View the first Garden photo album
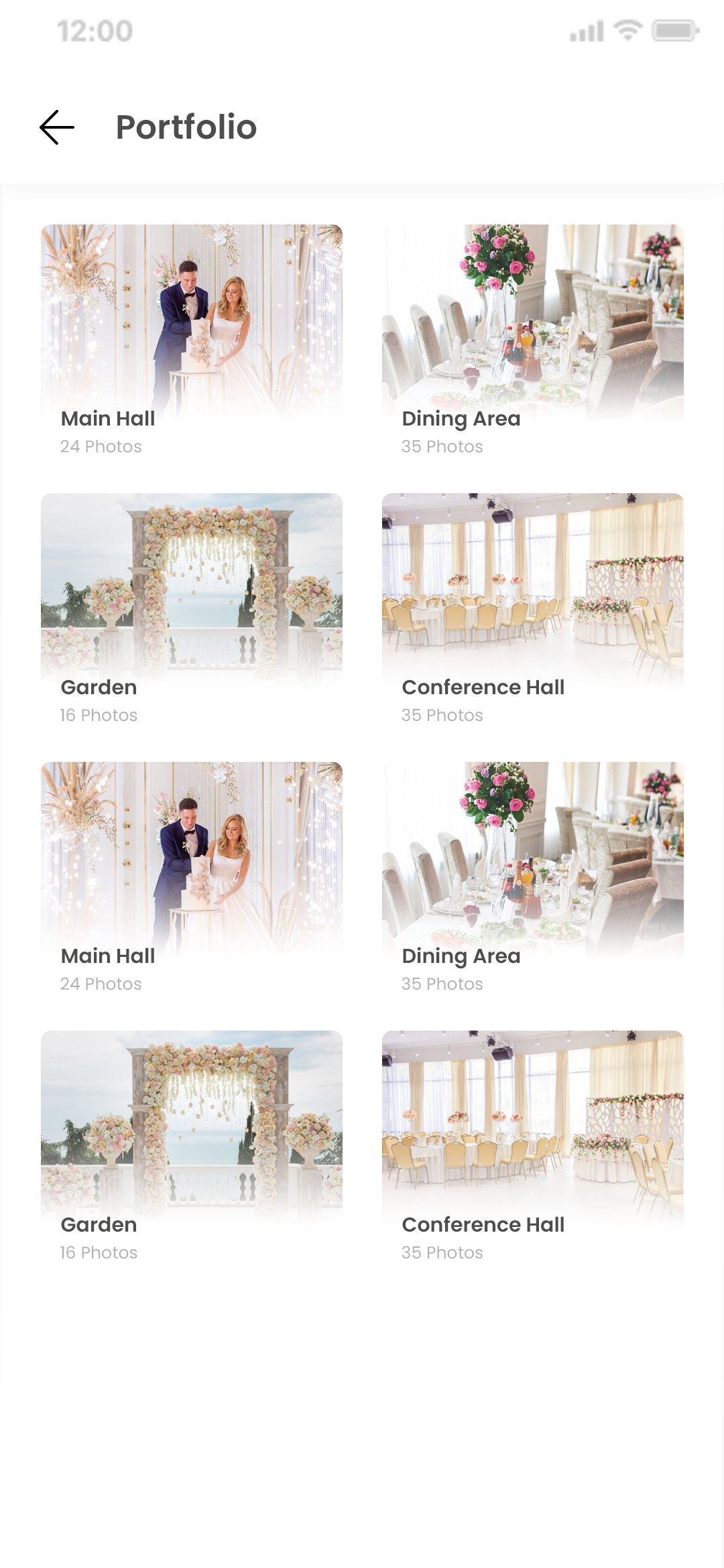The height and width of the screenshot is (1568, 724). click(x=191, y=590)
